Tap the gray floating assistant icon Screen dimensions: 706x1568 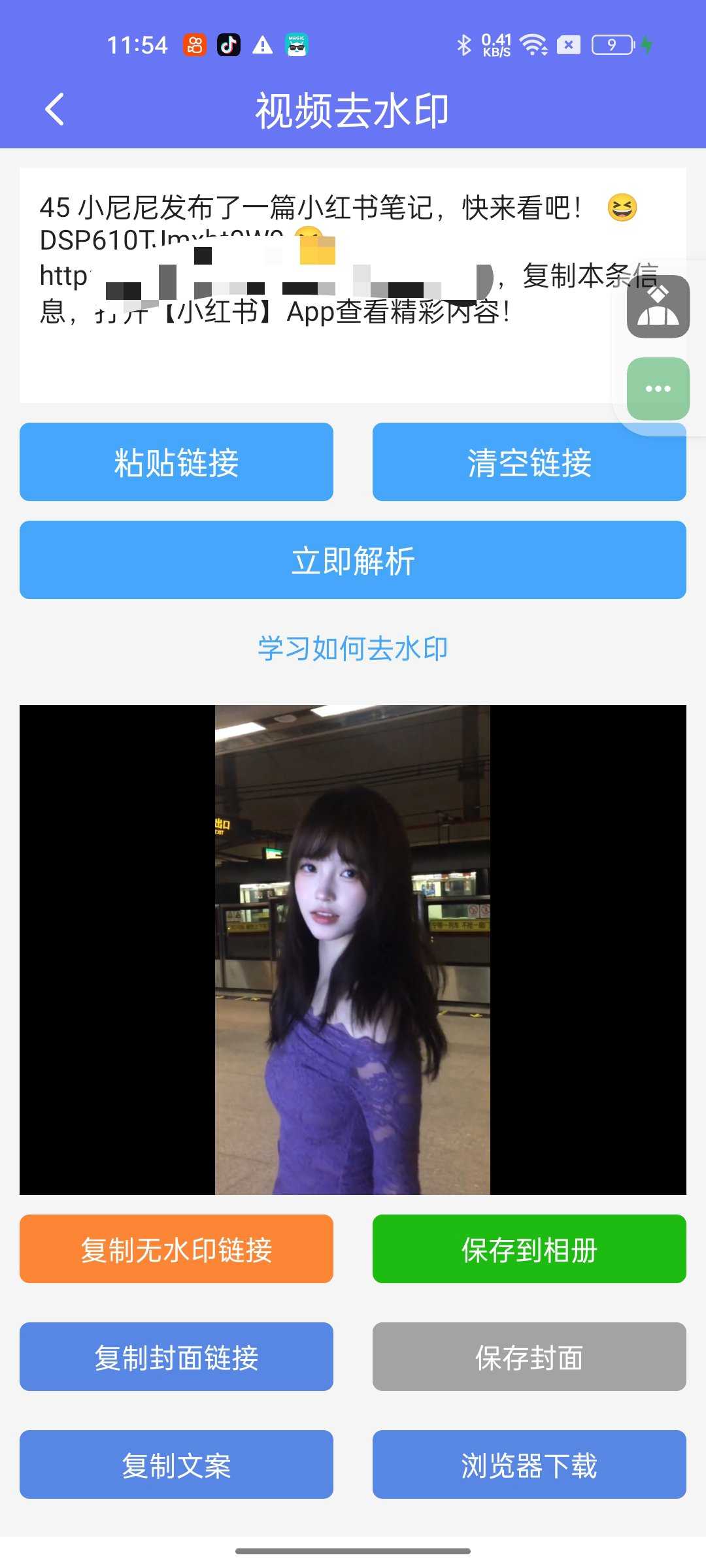pyautogui.click(x=658, y=307)
